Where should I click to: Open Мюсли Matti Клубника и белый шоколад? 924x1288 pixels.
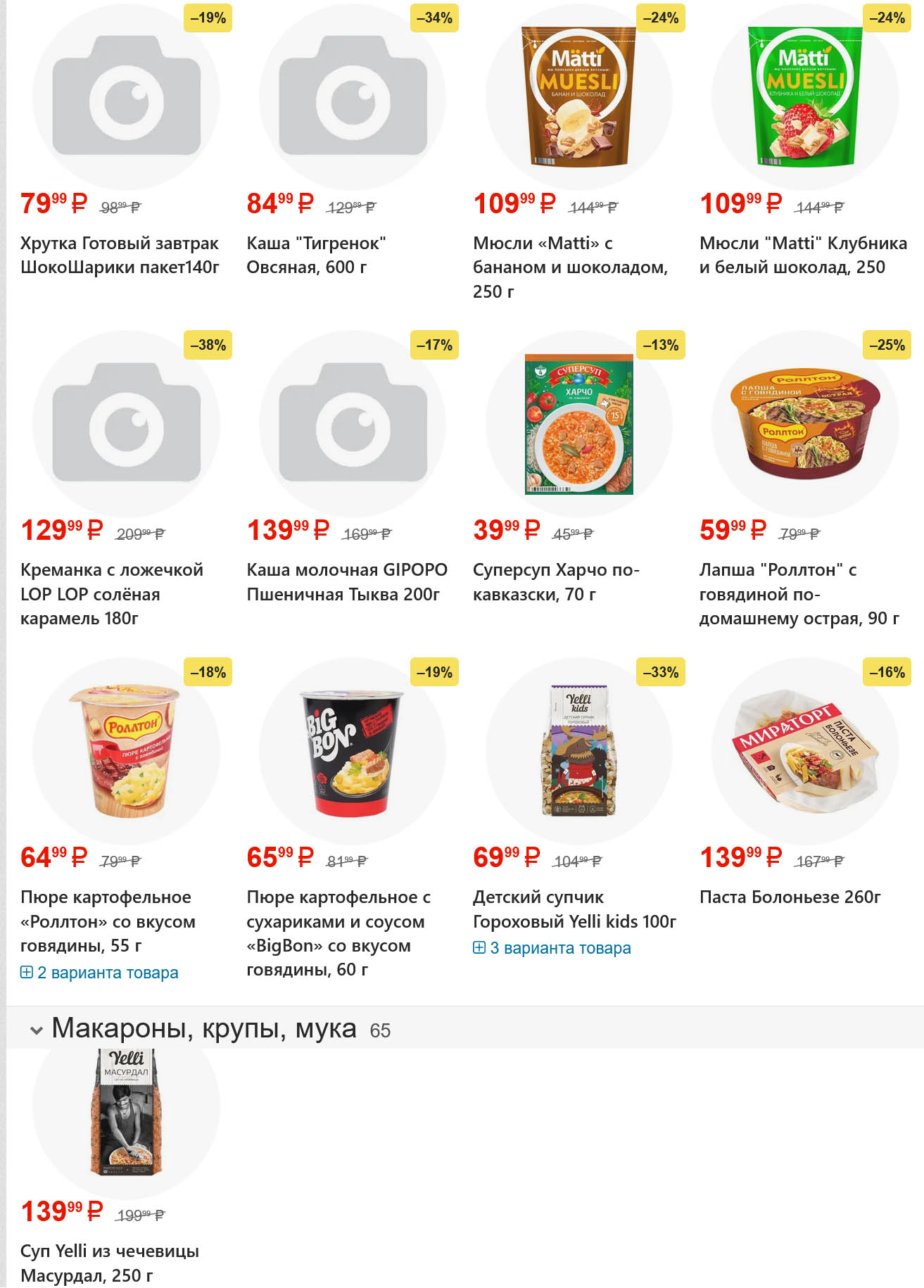pyautogui.click(x=802, y=255)
